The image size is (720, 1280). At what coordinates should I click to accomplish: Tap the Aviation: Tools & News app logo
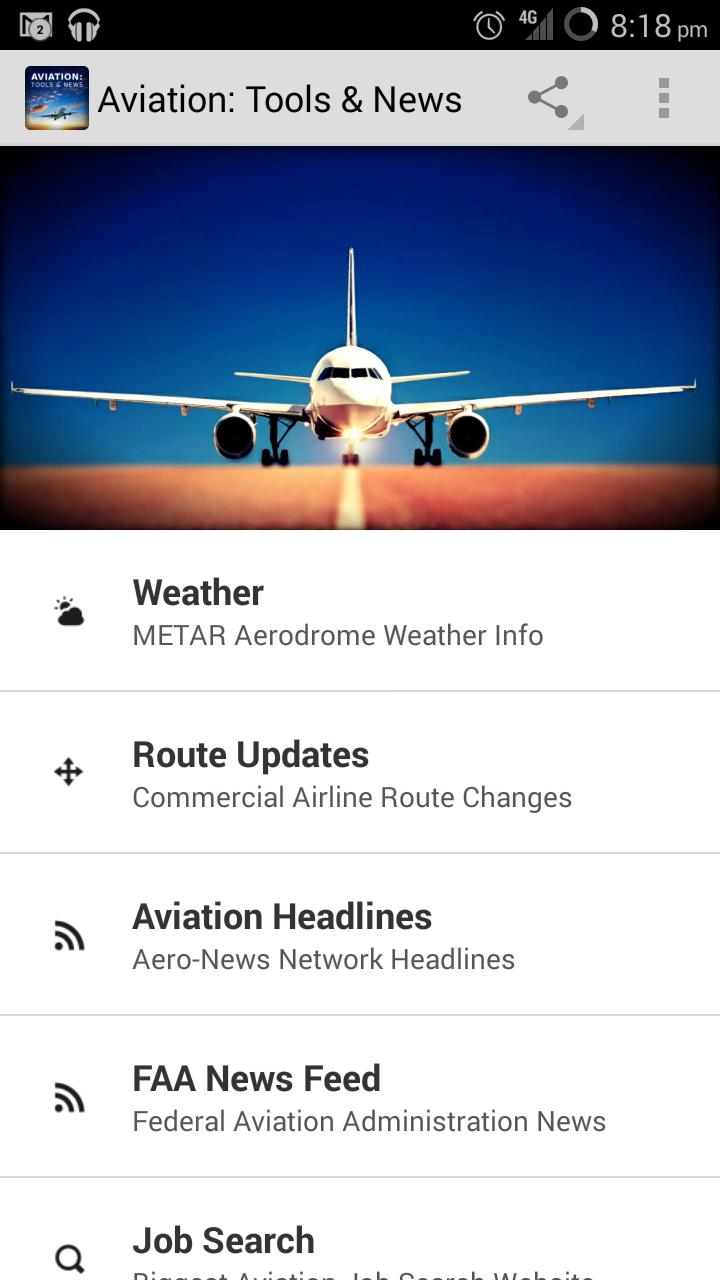pyautogui.click(x=56, y=97)
